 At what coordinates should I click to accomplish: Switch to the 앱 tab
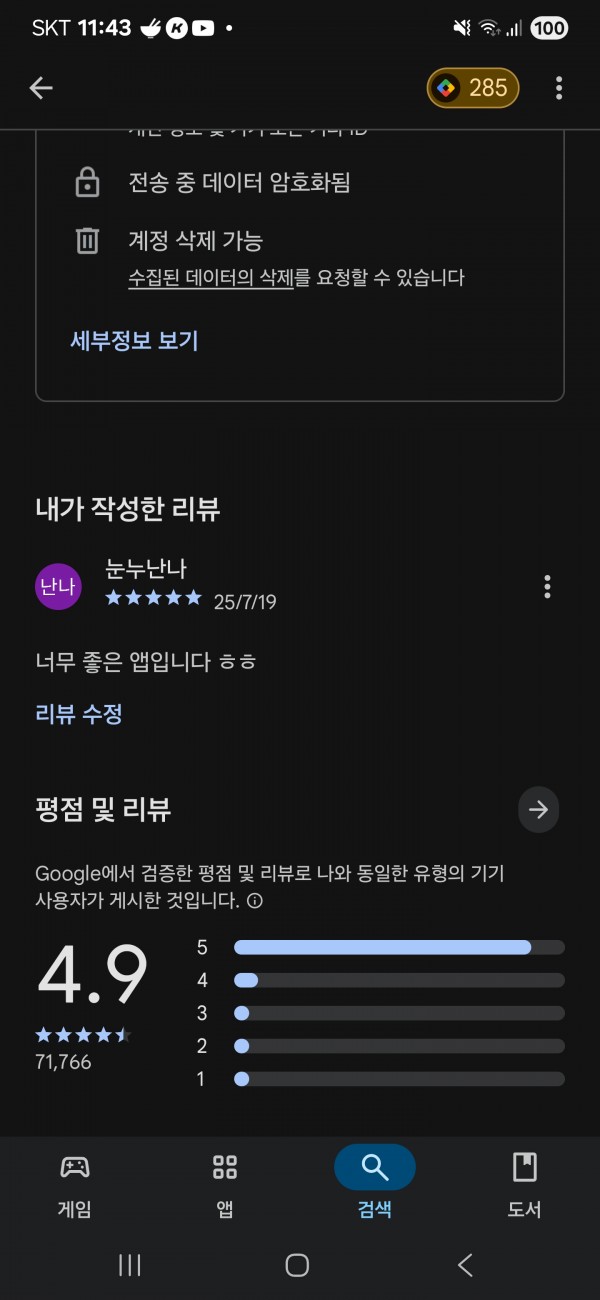[225, 1186]
